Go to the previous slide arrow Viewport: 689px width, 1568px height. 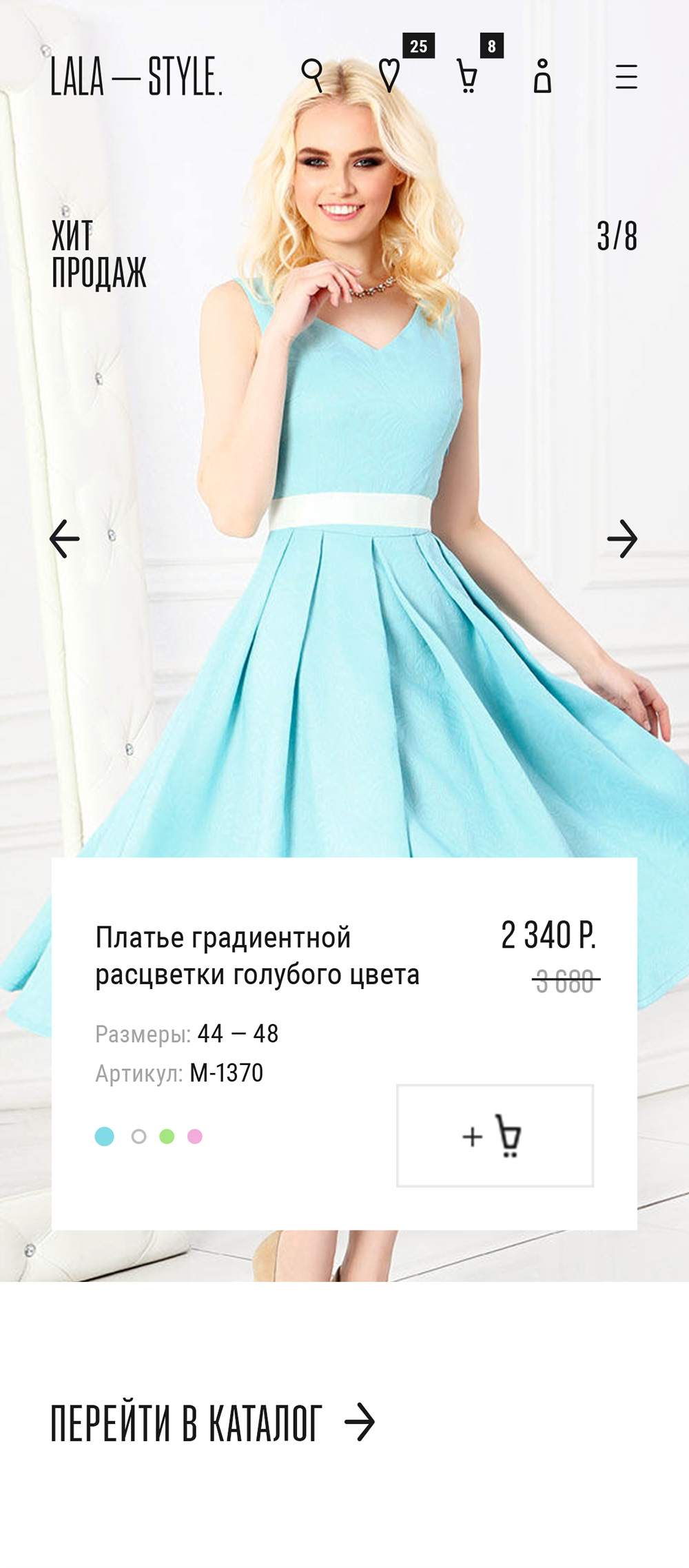[65, 538]
